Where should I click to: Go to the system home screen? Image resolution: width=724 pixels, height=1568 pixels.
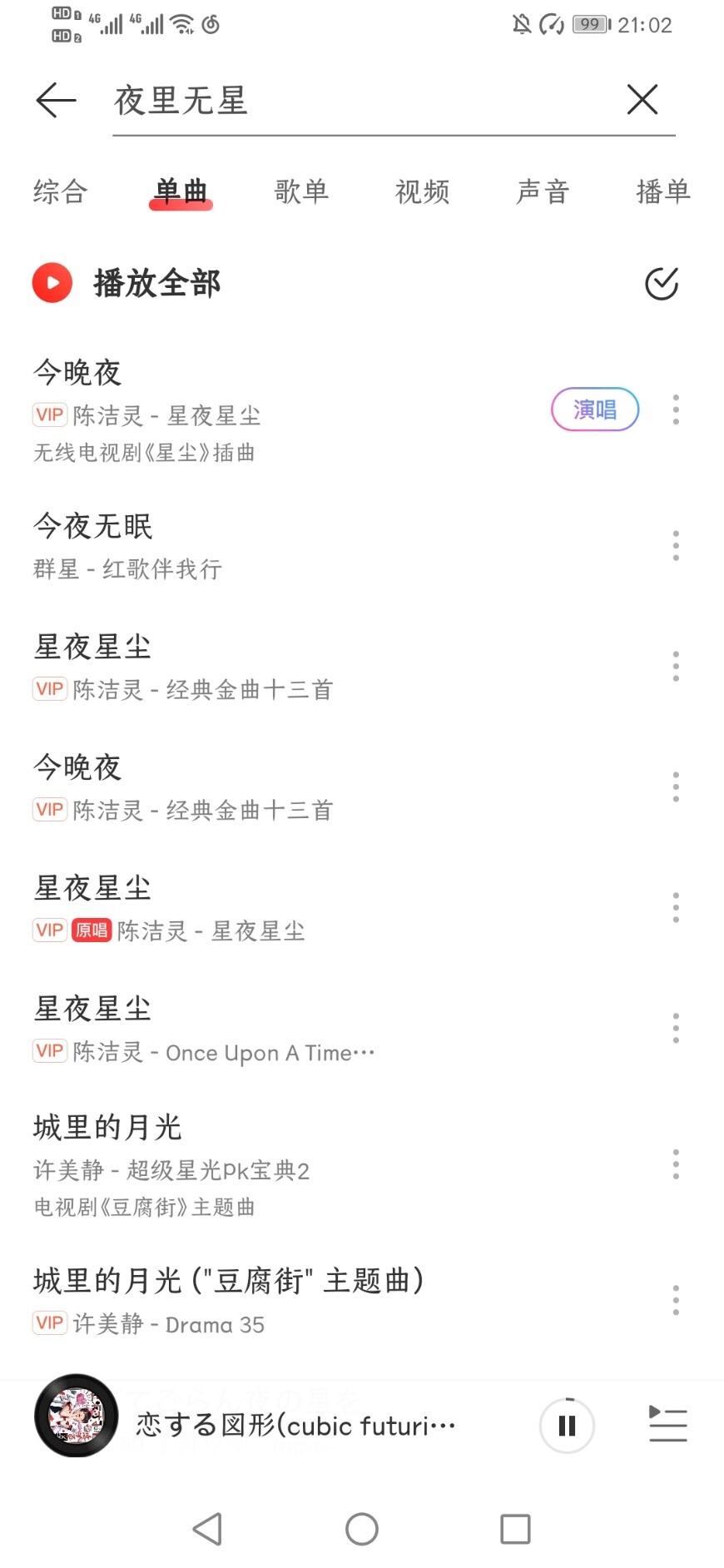tap(362, 1529)
